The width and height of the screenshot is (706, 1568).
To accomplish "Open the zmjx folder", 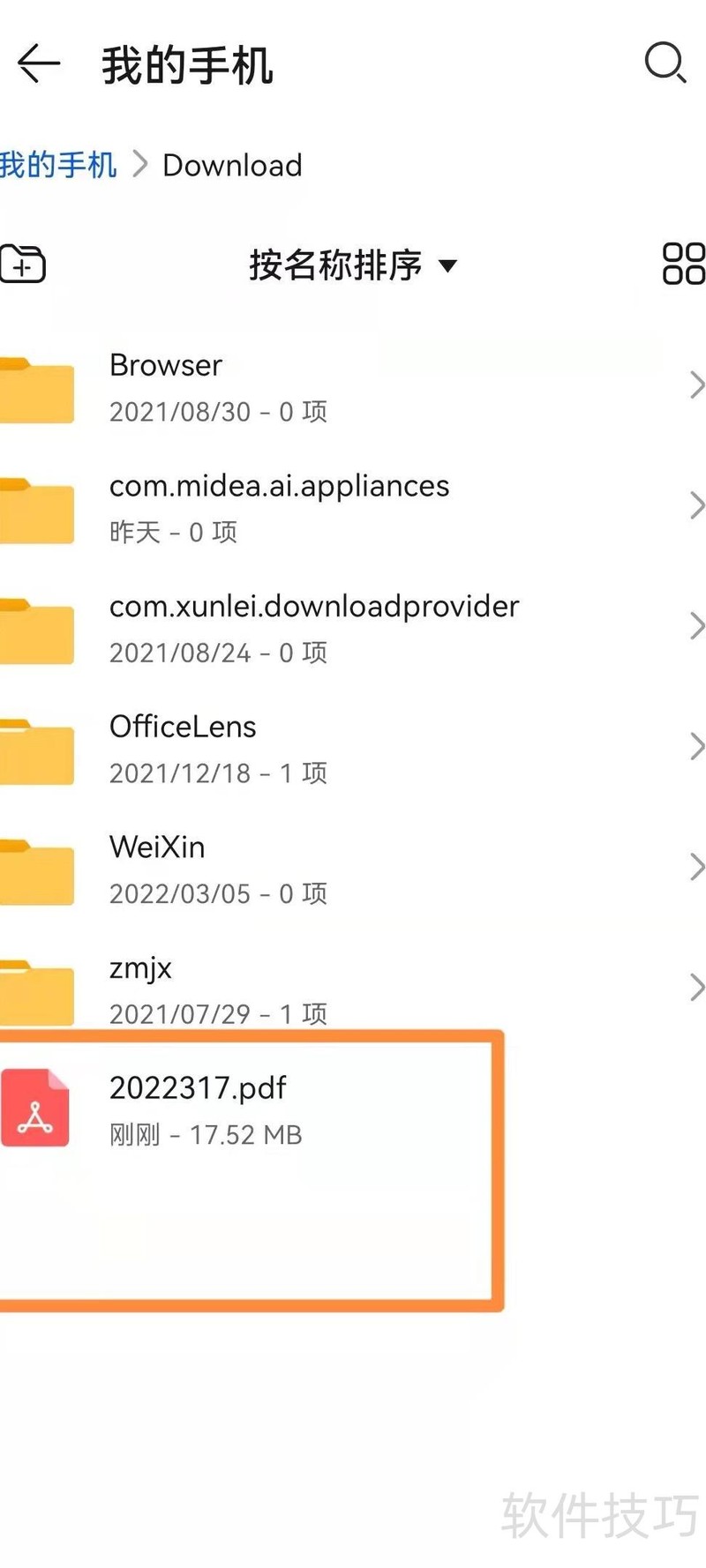I will click(353, 989).
